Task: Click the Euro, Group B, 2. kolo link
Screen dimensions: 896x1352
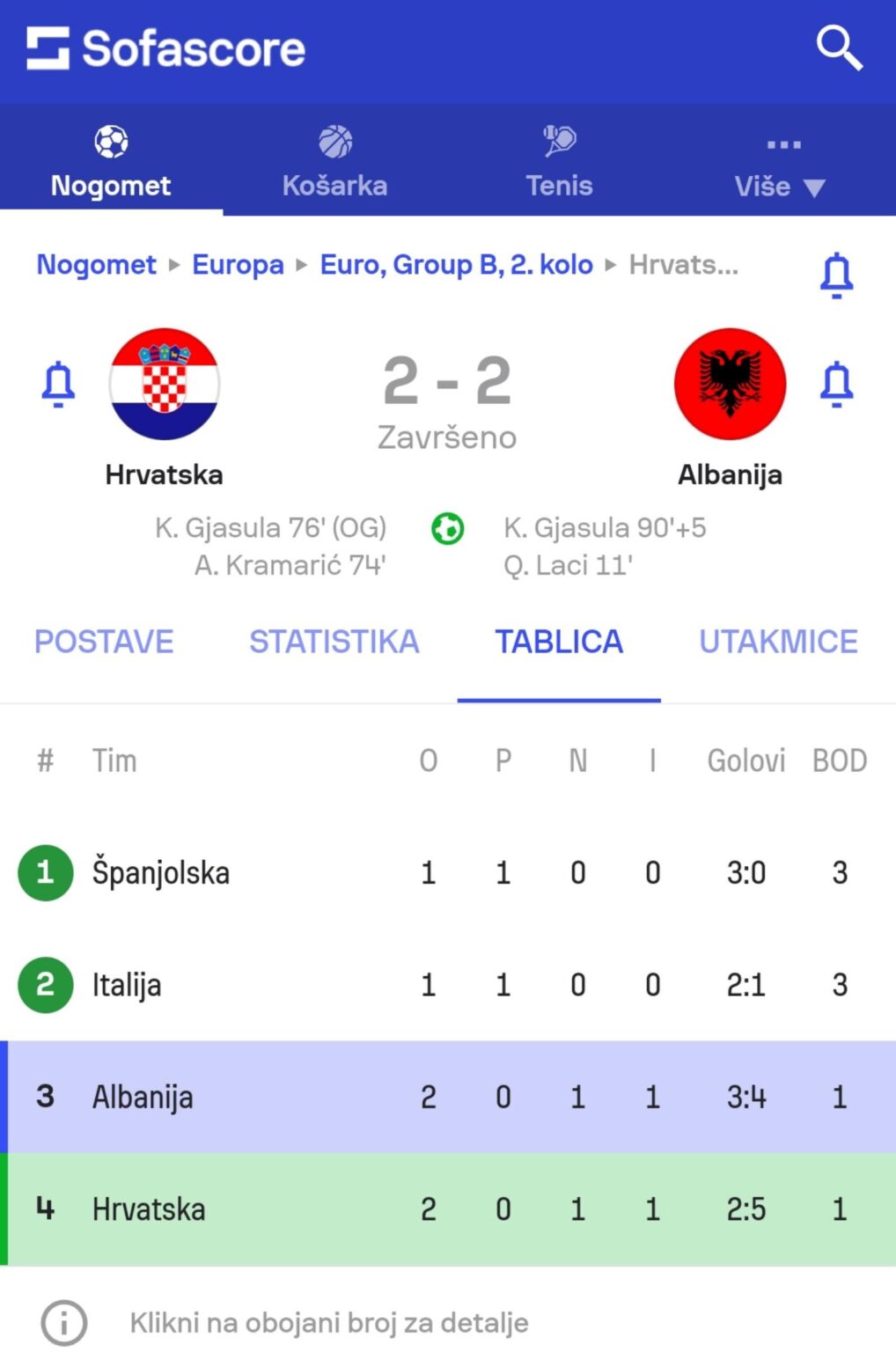Action: pos(455,264)
